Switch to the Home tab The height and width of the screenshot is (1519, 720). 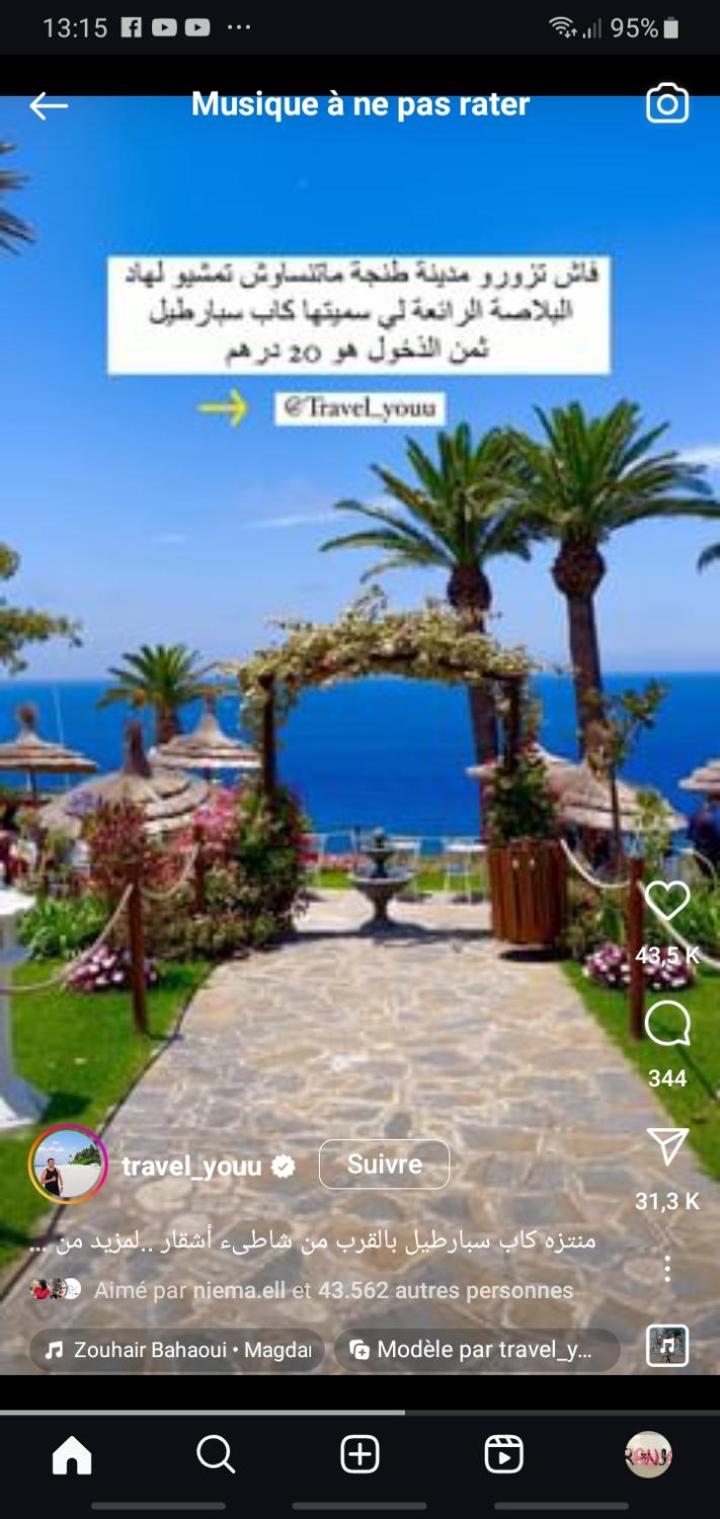pos(72,1455)
